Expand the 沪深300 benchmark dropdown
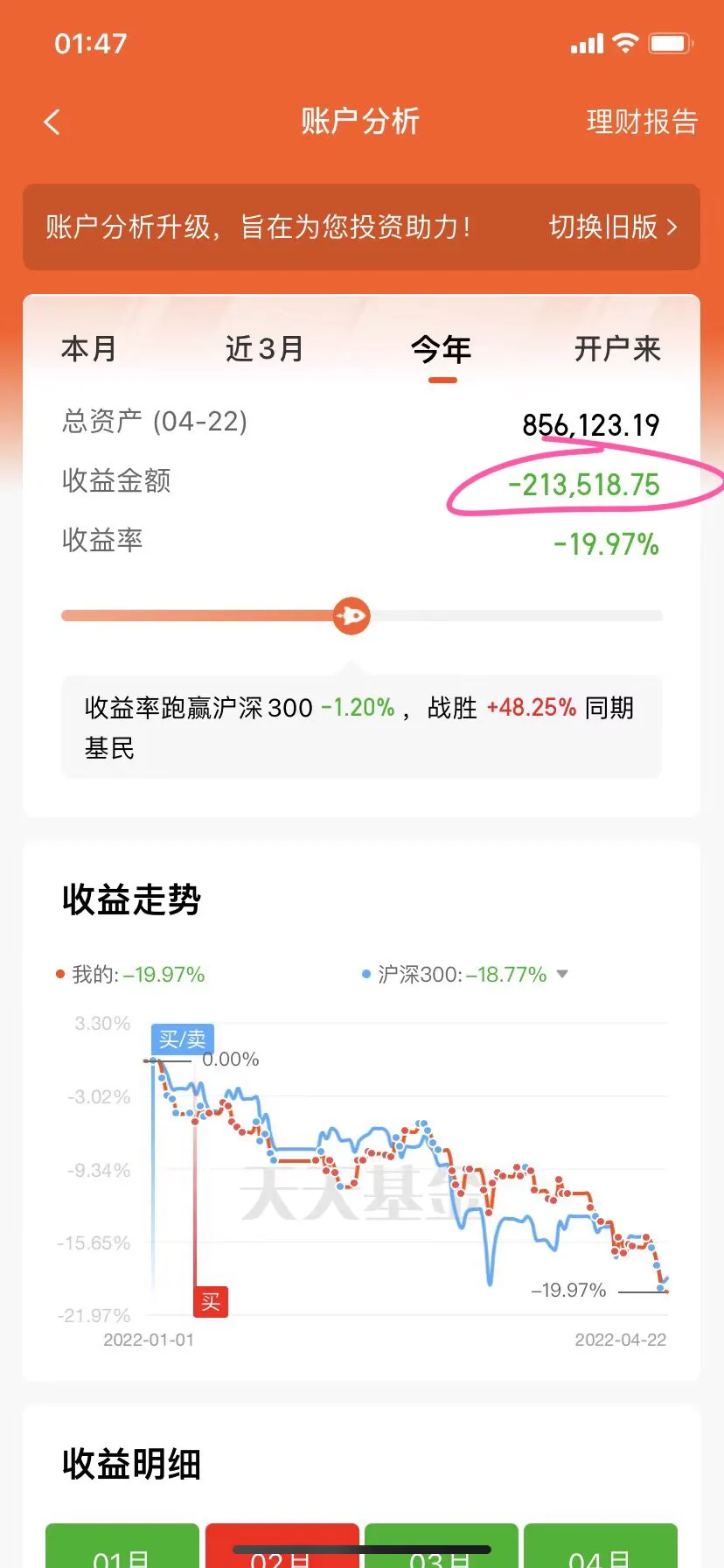The height and width of the screenshot is (1568, 724). click(562, 974)
